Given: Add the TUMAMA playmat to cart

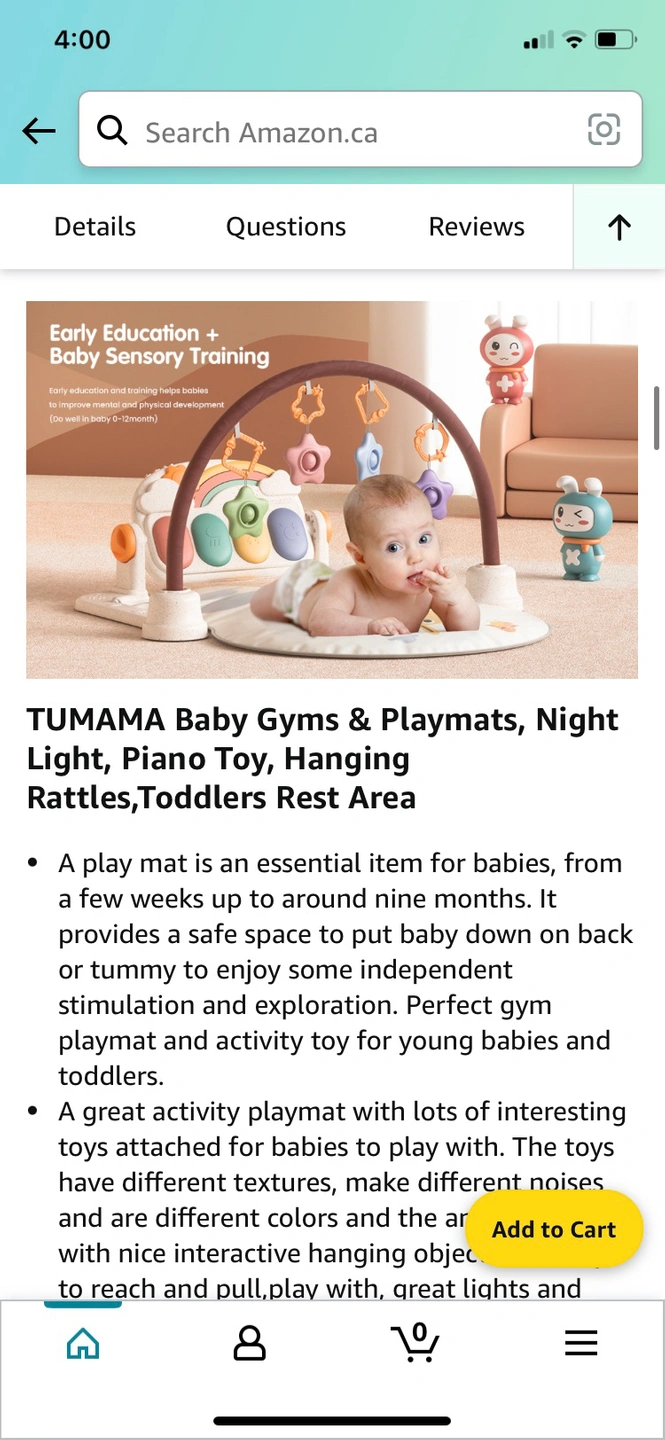Looking at the screenshot, I should pos(554,1229).
